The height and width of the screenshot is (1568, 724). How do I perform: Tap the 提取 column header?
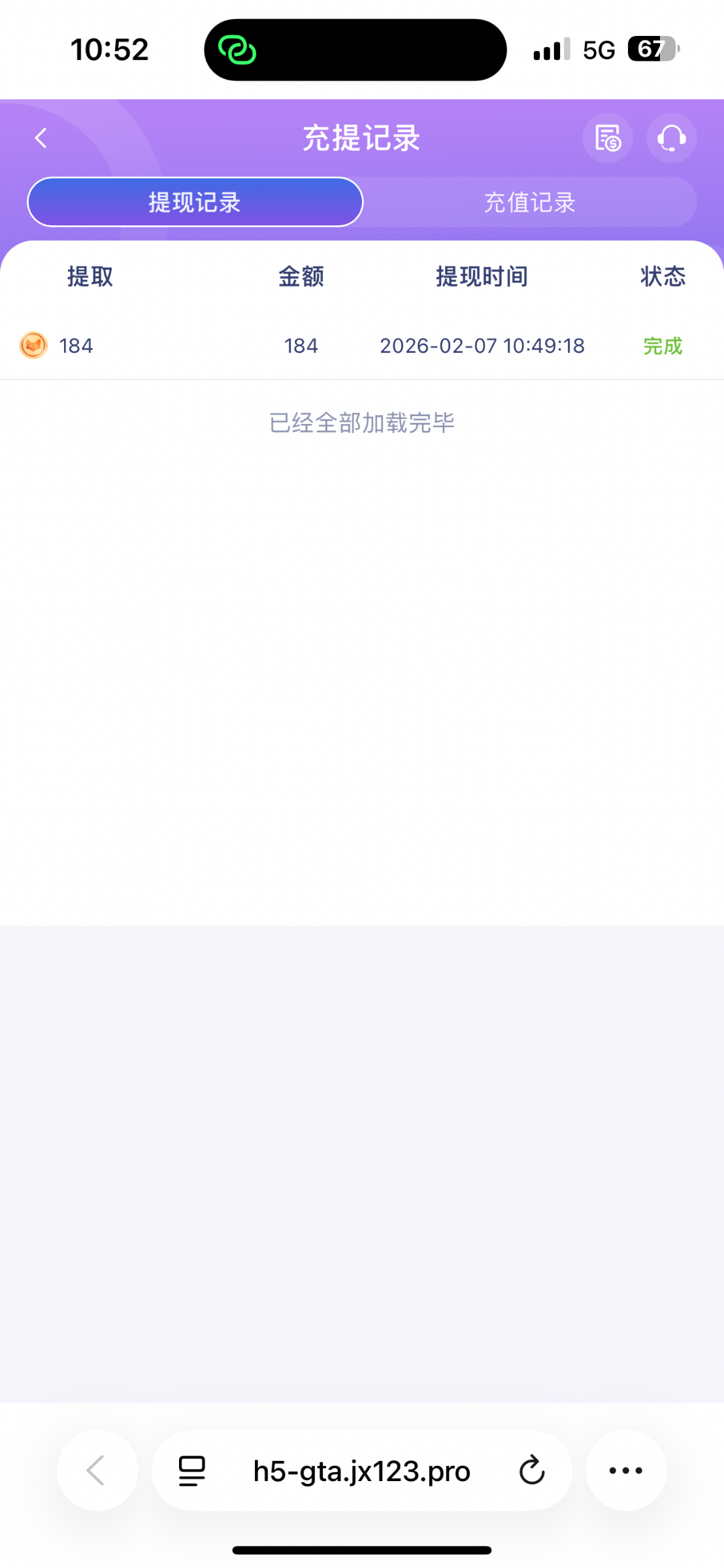(x=90, y=276)
